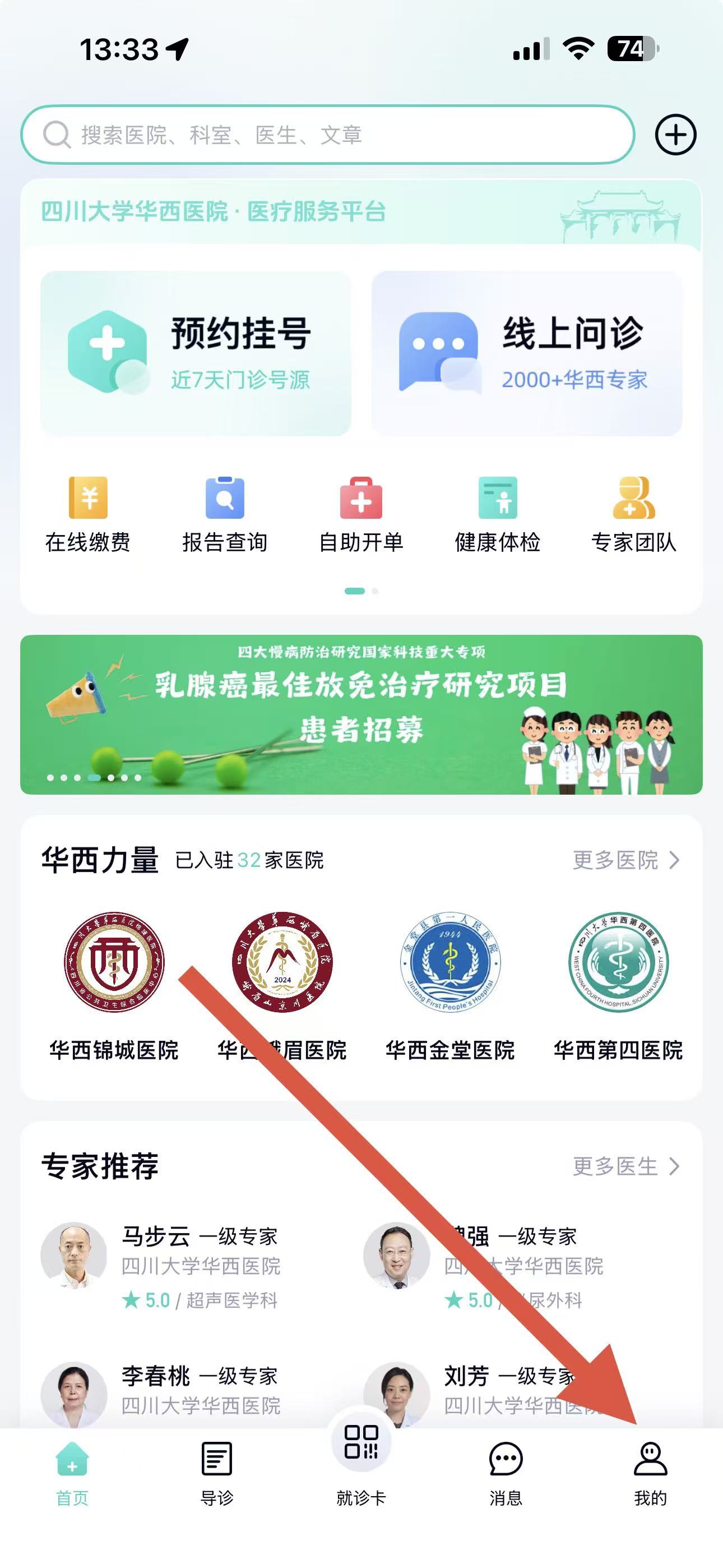Open the 乳腺癌 patient recruitment banner
The height and width of the screenshot is (1568, 723).
(x=361, y=714)
